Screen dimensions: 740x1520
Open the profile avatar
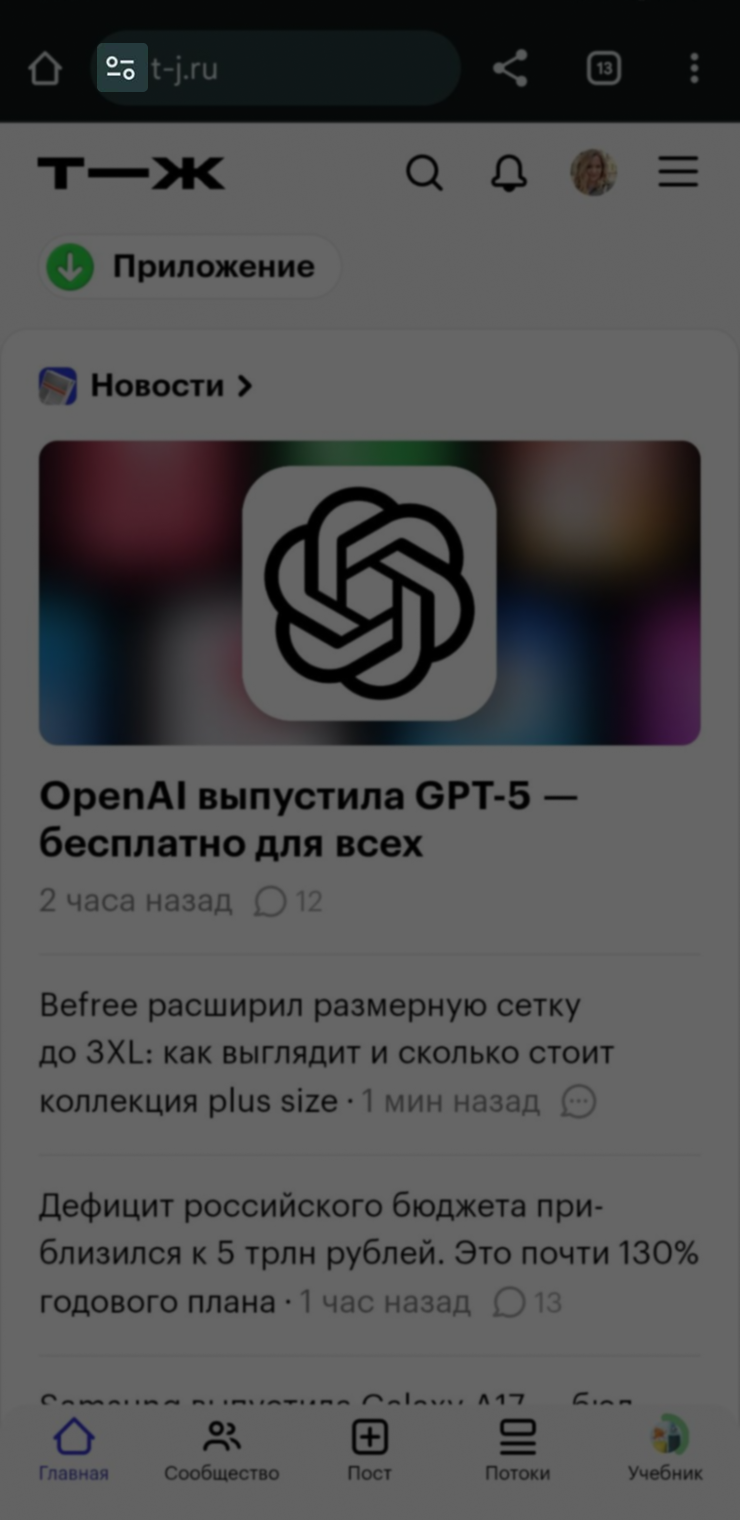[593, 173]
